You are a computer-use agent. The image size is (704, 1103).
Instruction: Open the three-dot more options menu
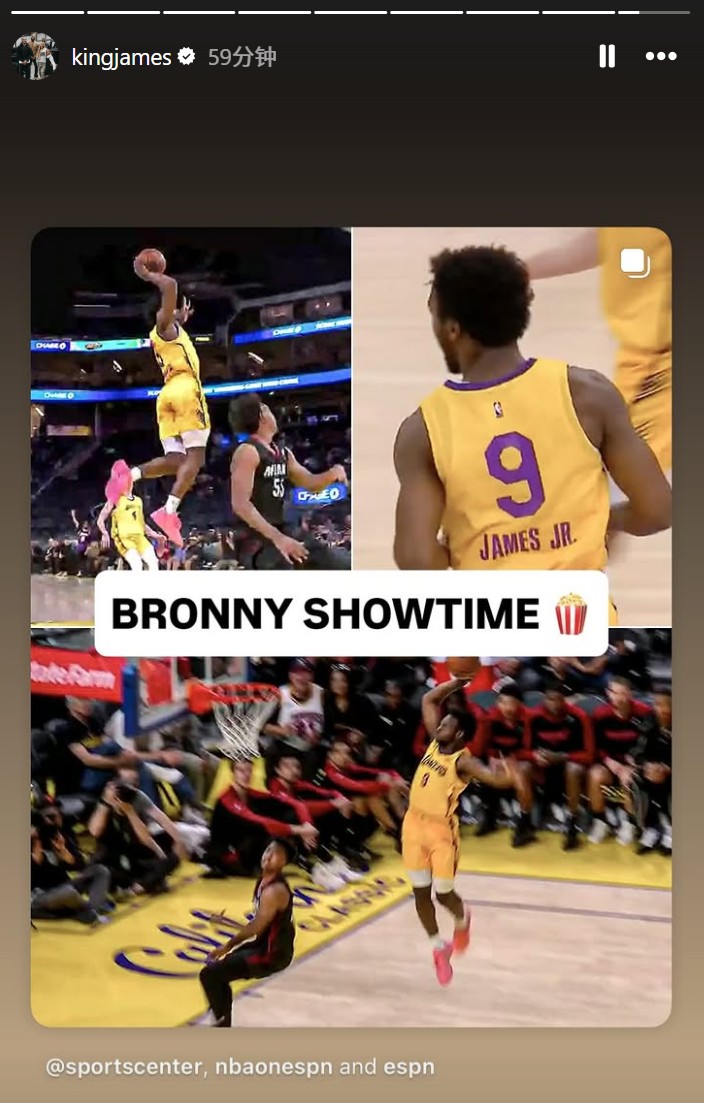tap(661, 57)
